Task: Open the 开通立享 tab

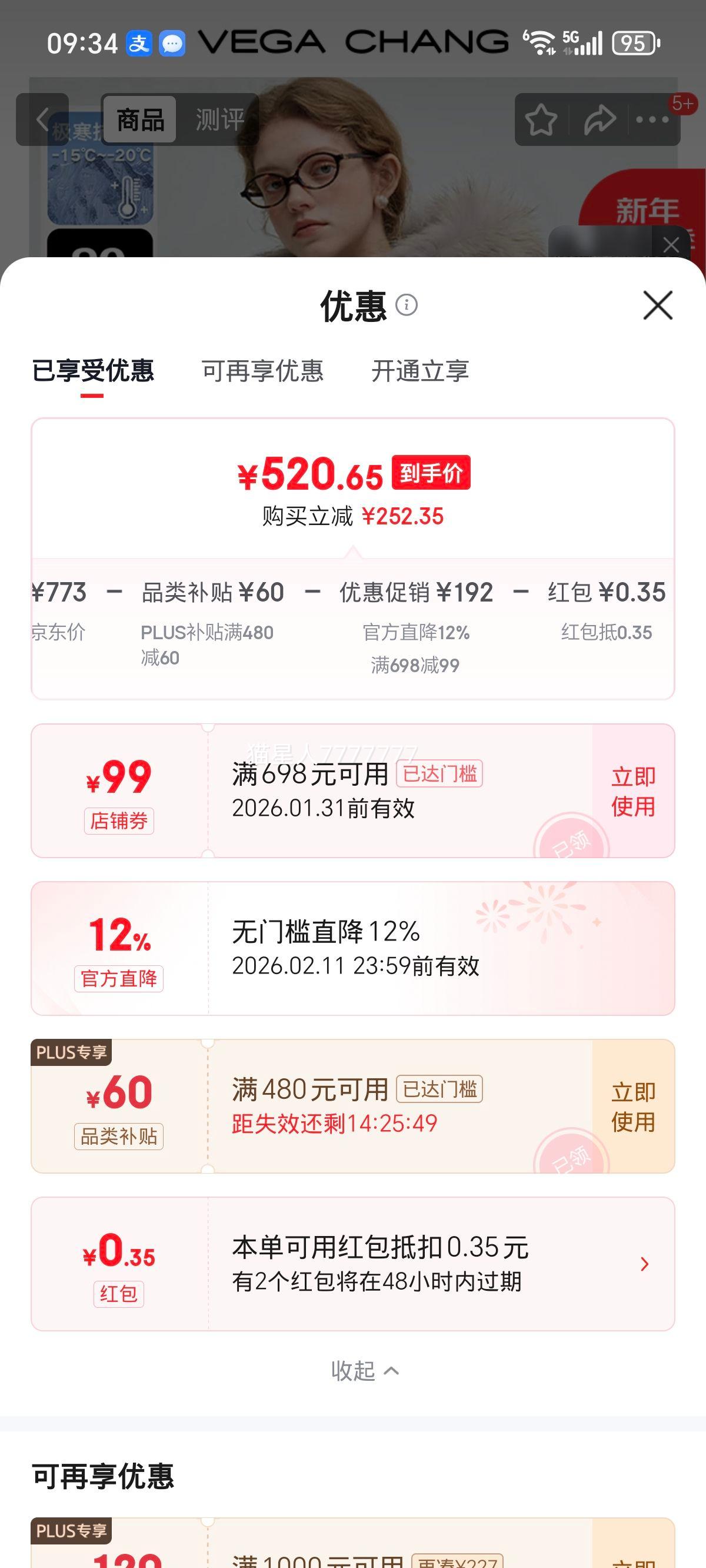Action: coord(422,371)
